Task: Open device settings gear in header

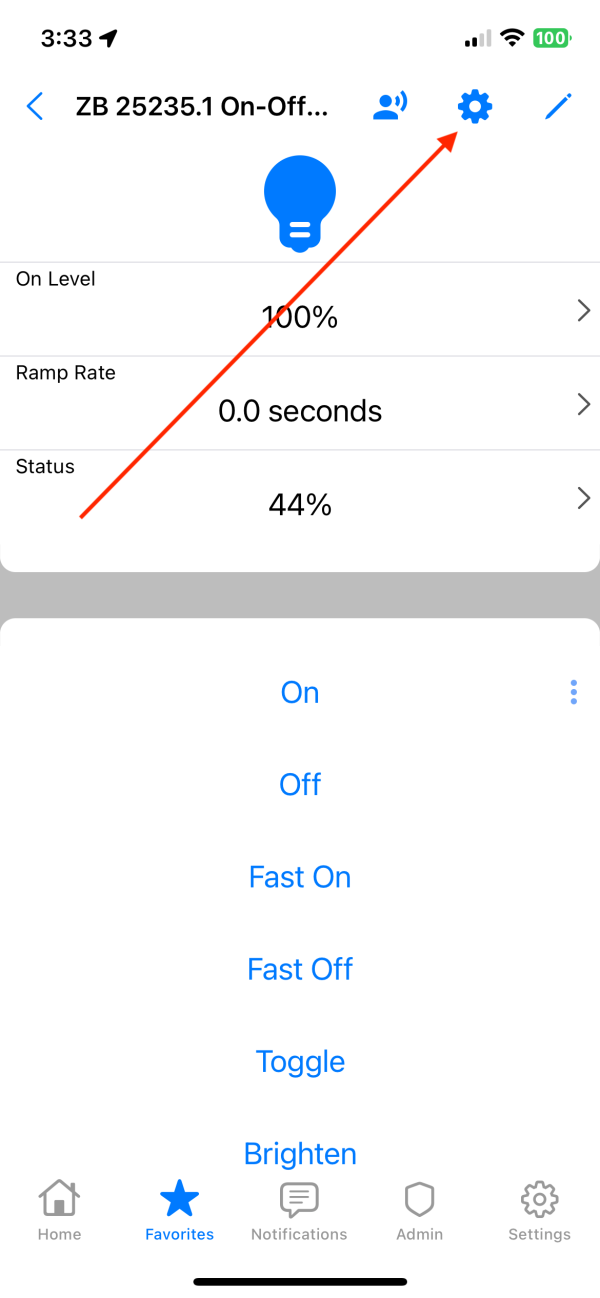Action: click(x=474, y=106)
